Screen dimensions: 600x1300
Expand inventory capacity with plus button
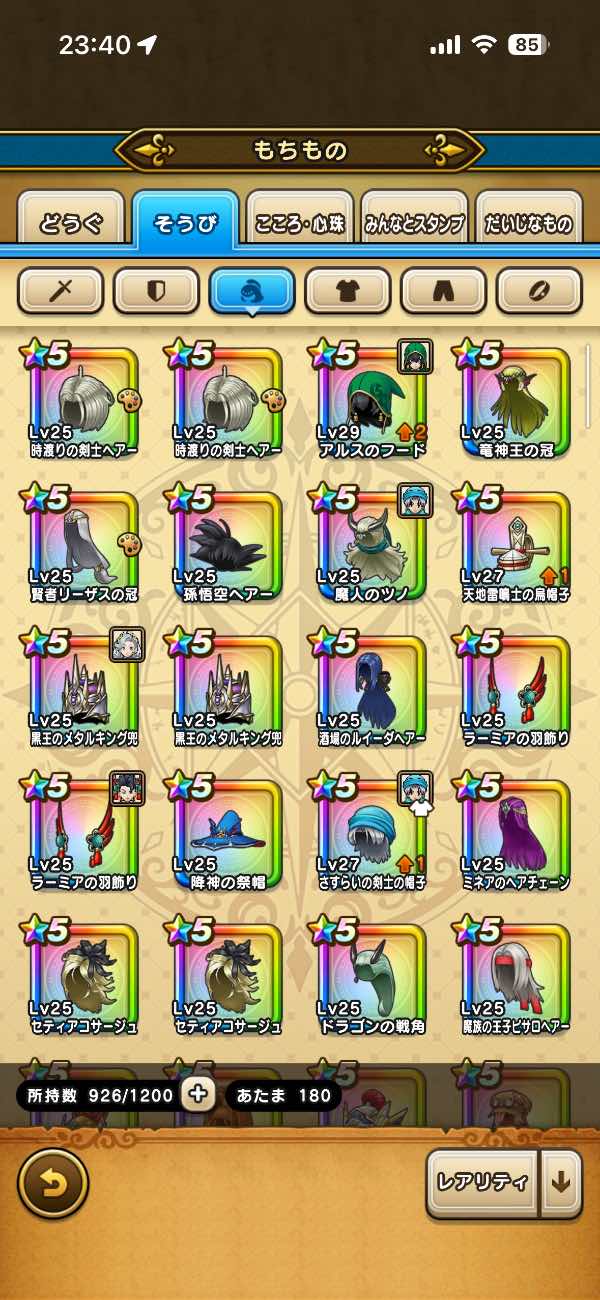coord(198,1094)
